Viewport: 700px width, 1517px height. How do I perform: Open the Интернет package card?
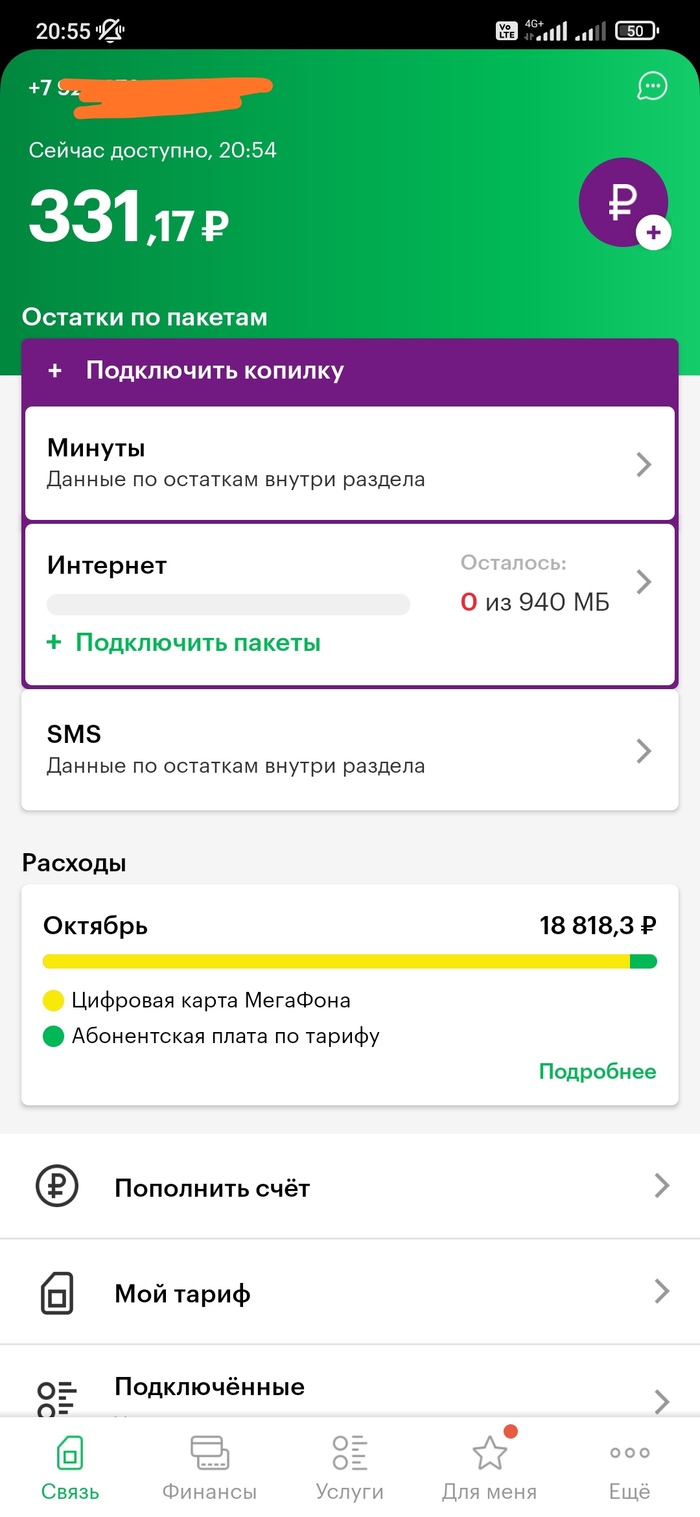click(349, 580)
